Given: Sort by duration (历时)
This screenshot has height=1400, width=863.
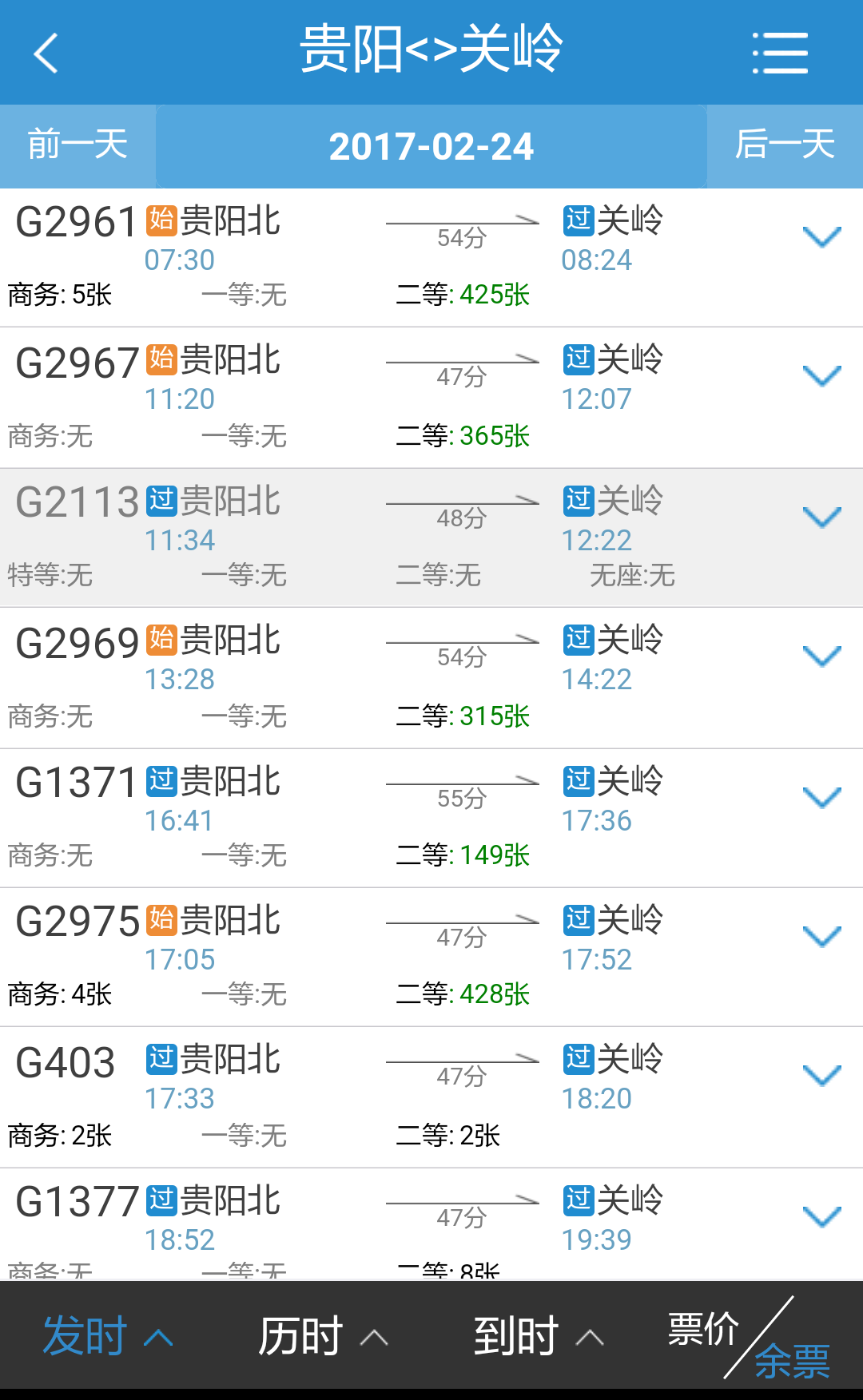Looking at the screenshot, I should (322, 1336).
